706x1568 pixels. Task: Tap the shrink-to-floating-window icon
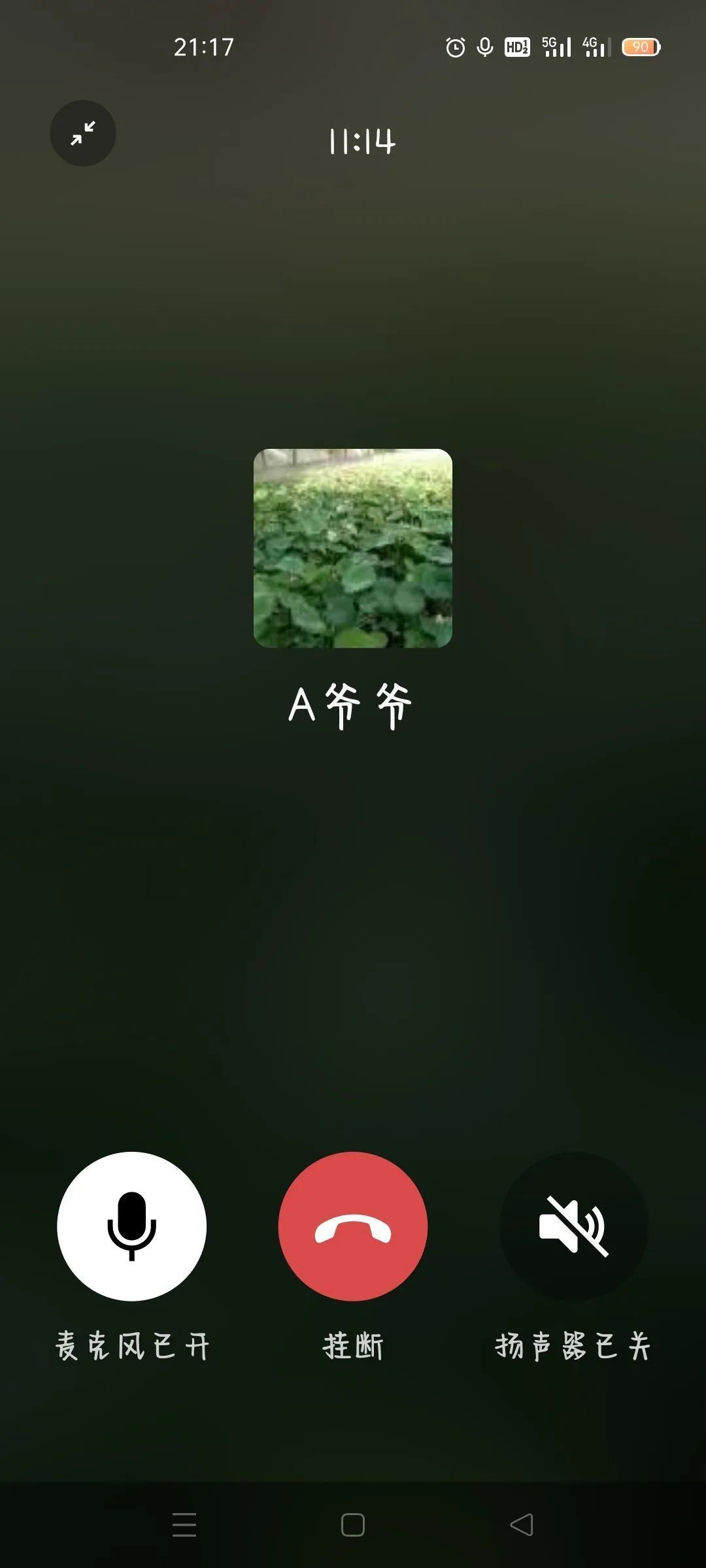pos(83,133)
